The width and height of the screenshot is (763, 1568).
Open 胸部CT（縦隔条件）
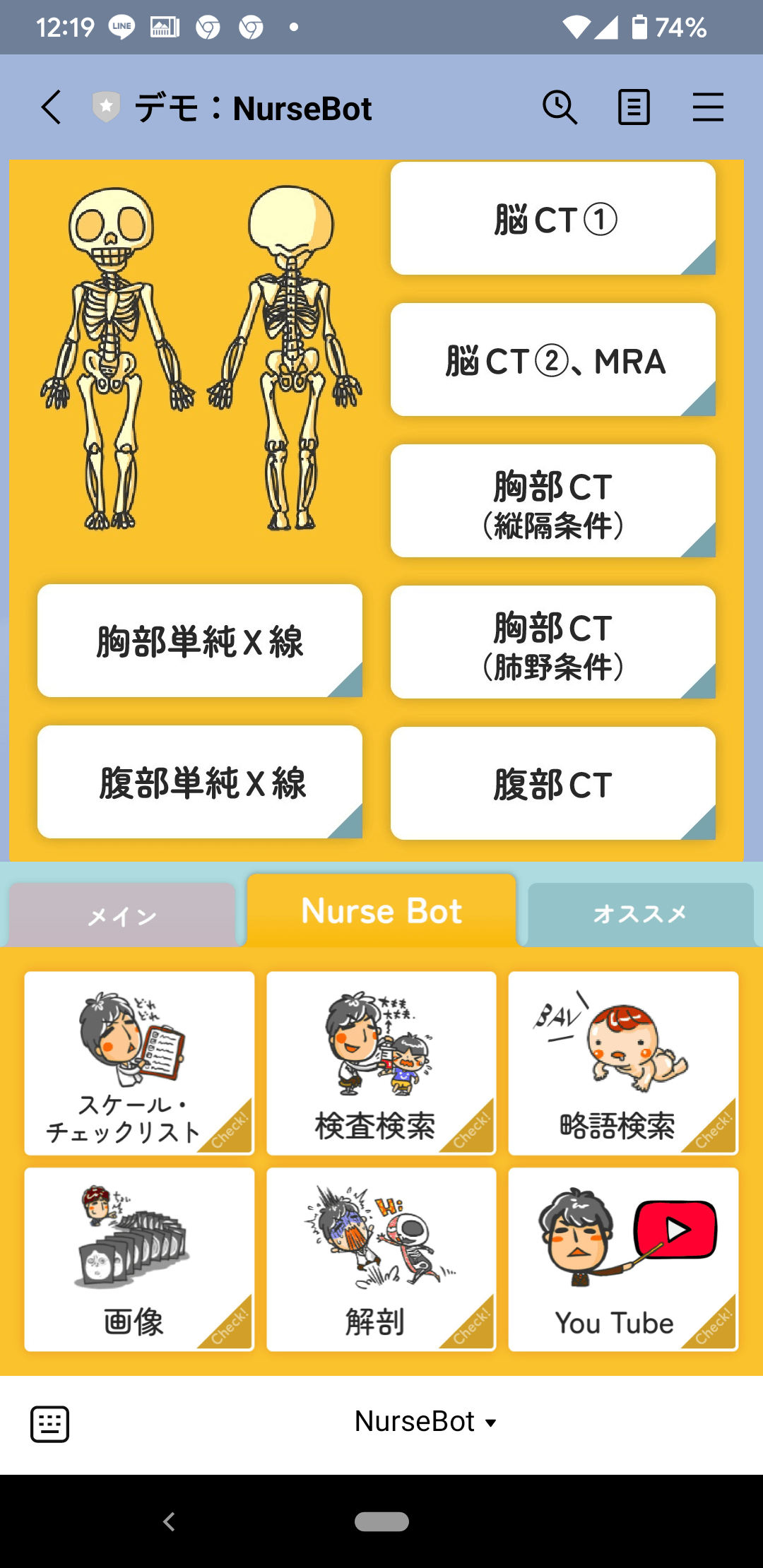[x=552, y=501]
